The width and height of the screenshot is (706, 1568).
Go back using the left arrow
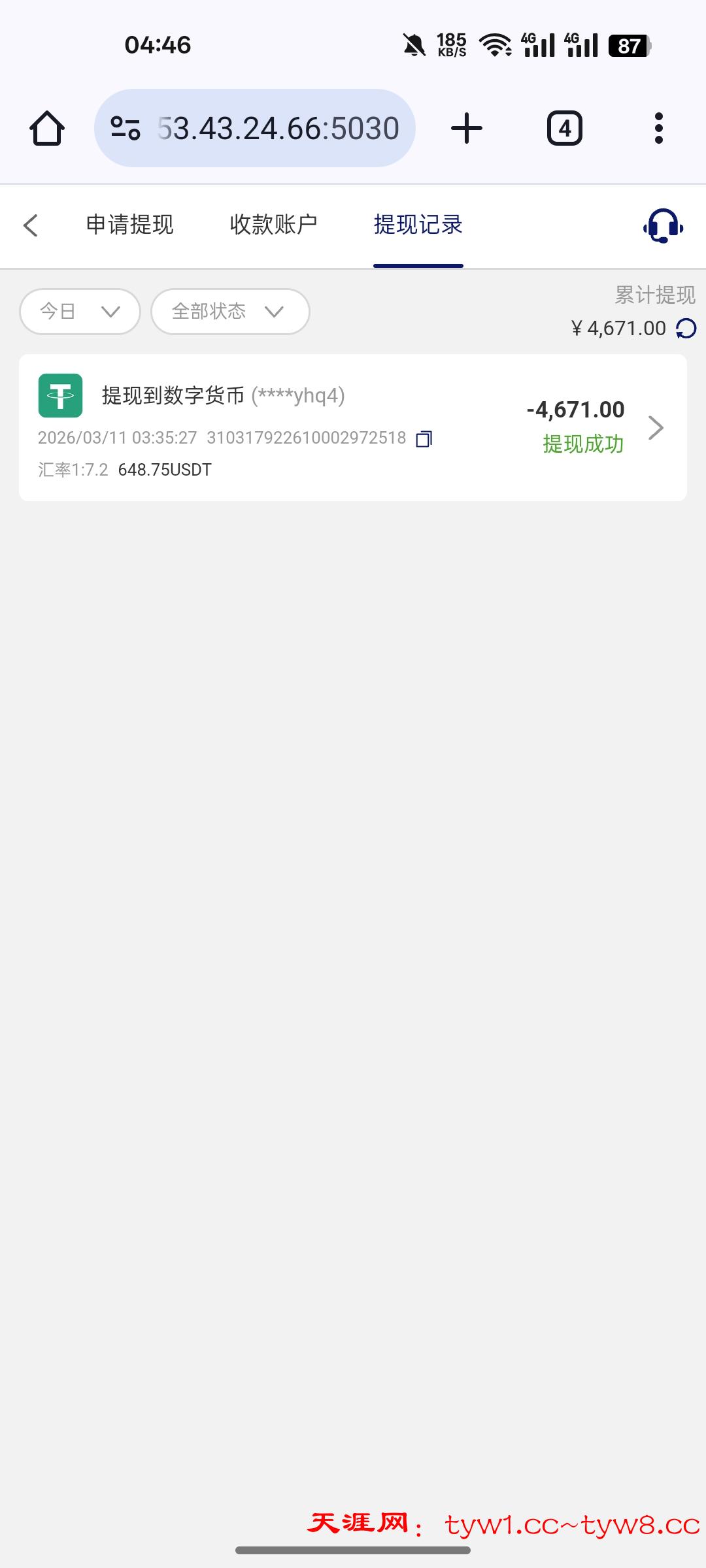pyautogui.click(x=31, y=225)
